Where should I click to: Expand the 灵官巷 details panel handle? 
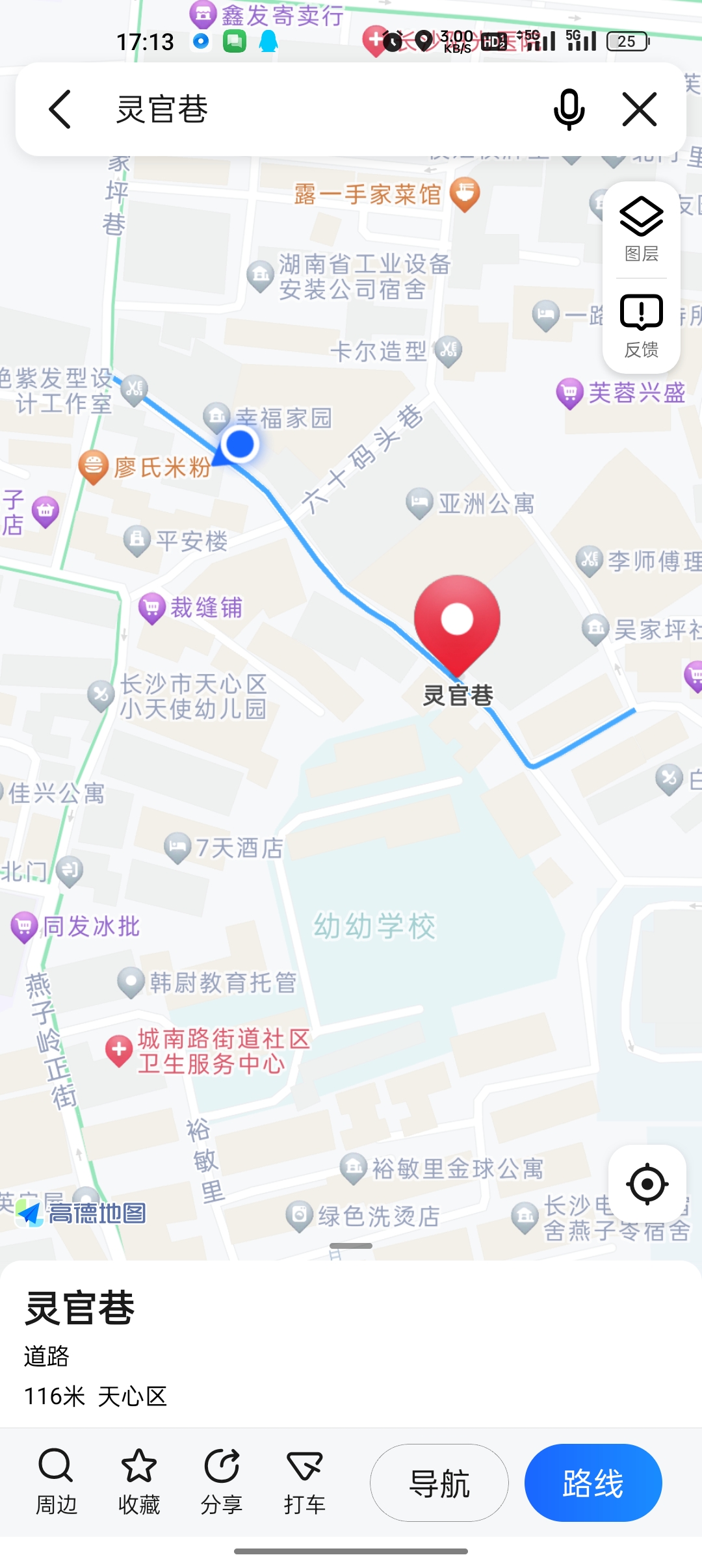351,1246
